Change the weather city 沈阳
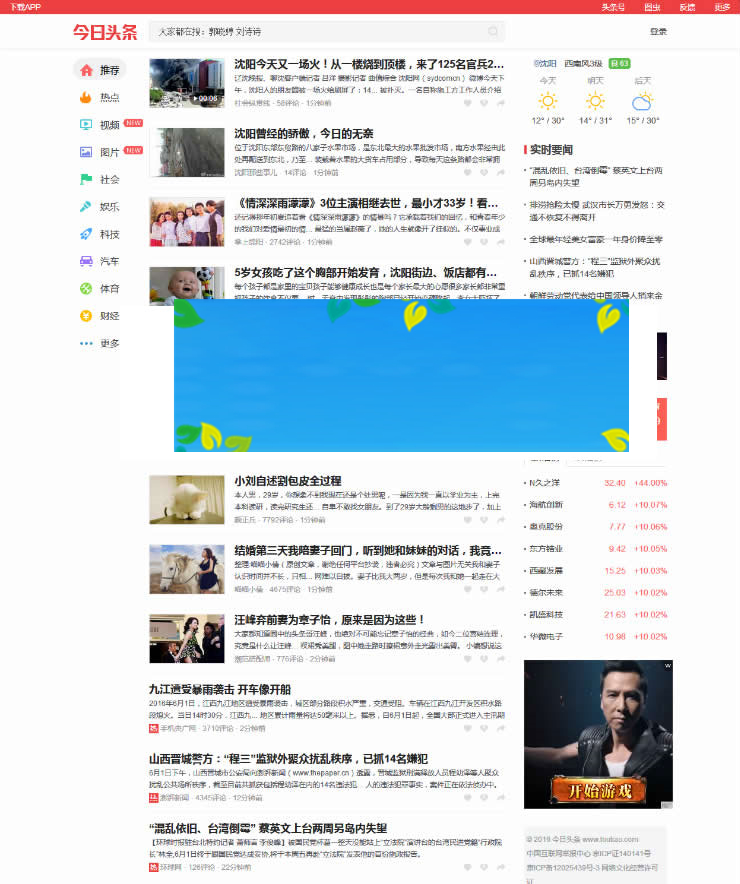The image size is (740, 884). (544, 63)
